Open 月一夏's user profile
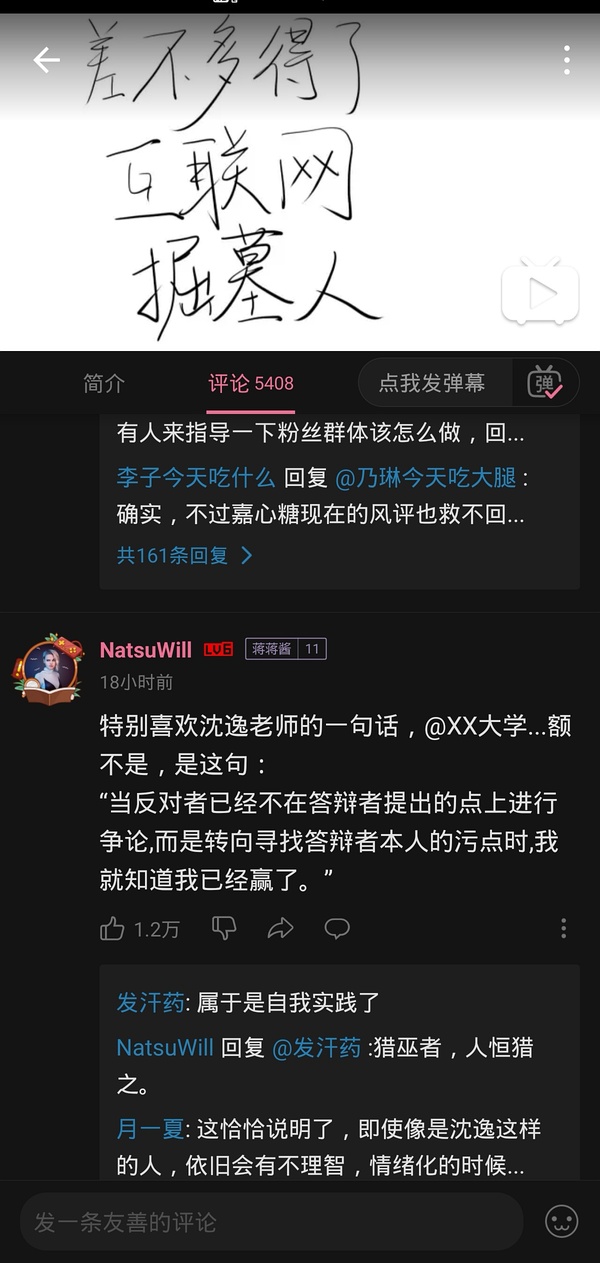Viewport: 600px width, 1263px height. tap(150, 1129)
